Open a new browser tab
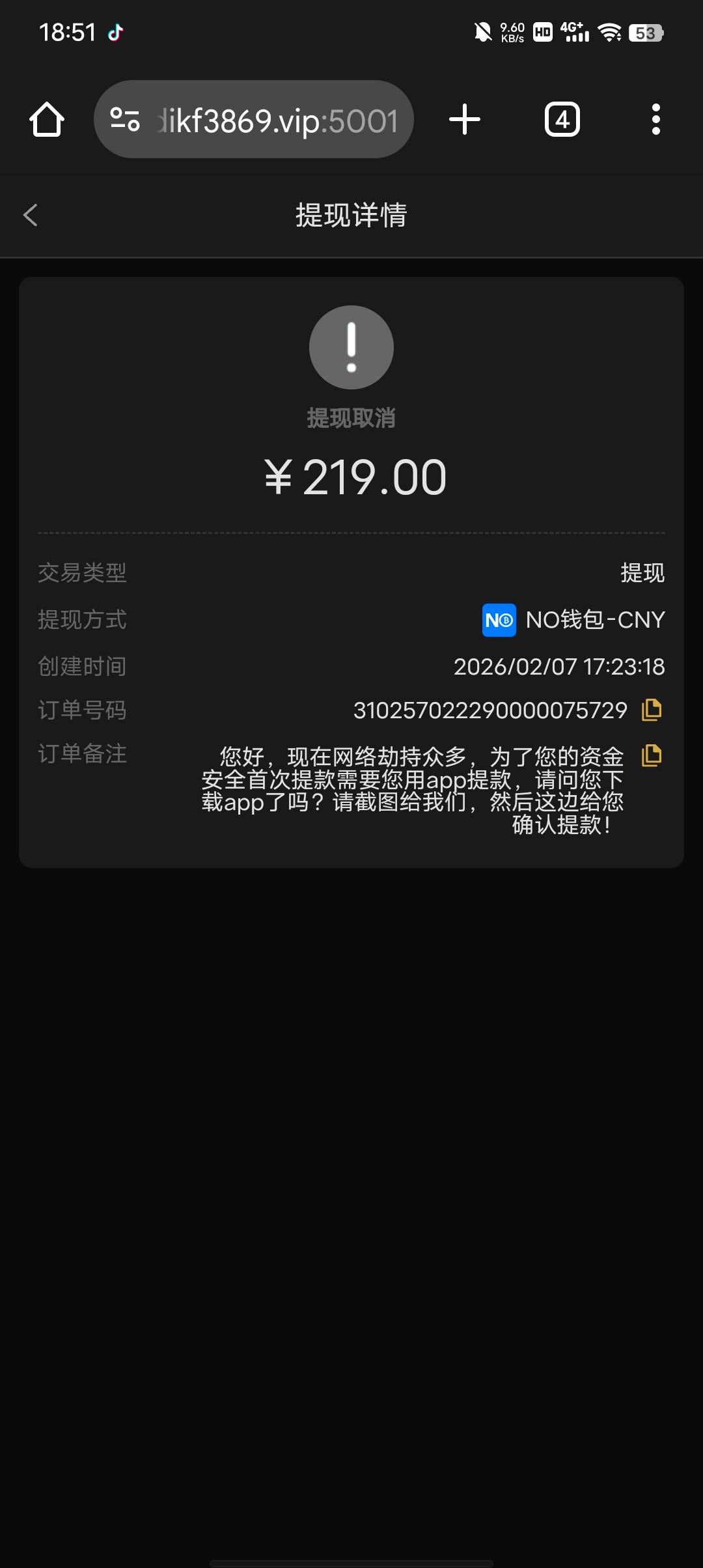Screen dimensions: 703x1568 (465, 120)
